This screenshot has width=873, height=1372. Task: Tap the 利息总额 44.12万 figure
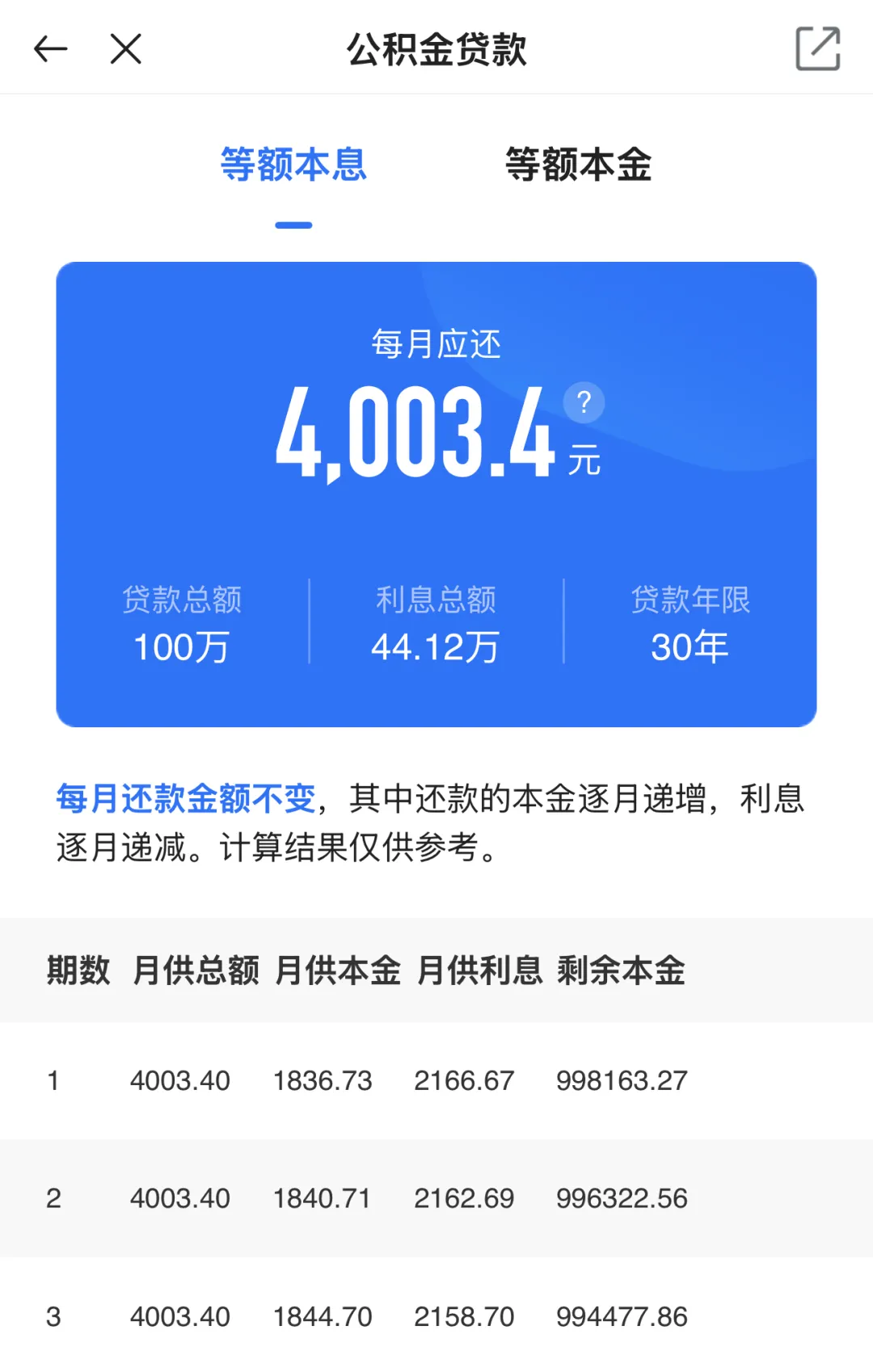click(x=436, y=644)
